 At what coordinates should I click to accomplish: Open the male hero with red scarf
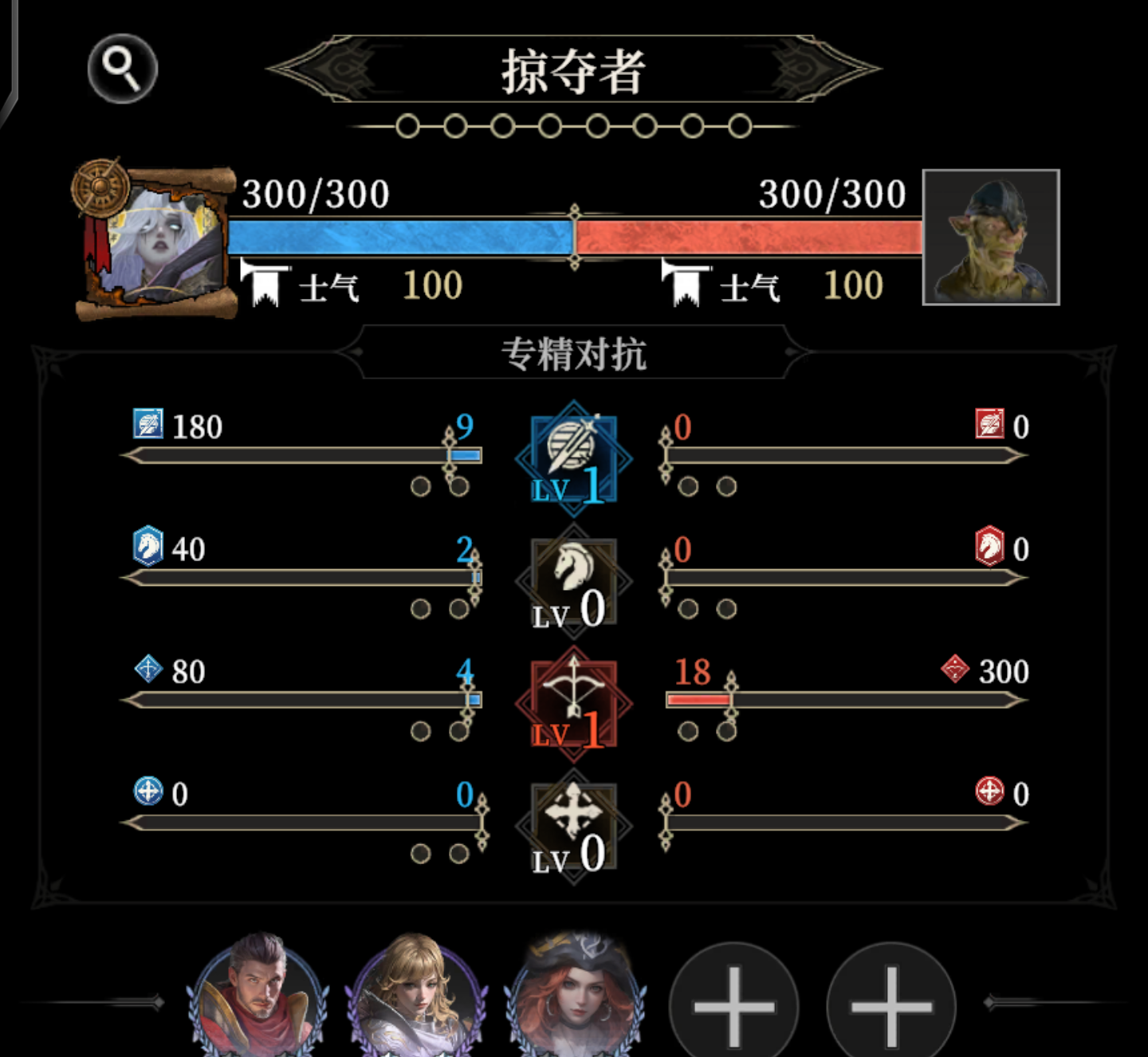click(258, 998)
